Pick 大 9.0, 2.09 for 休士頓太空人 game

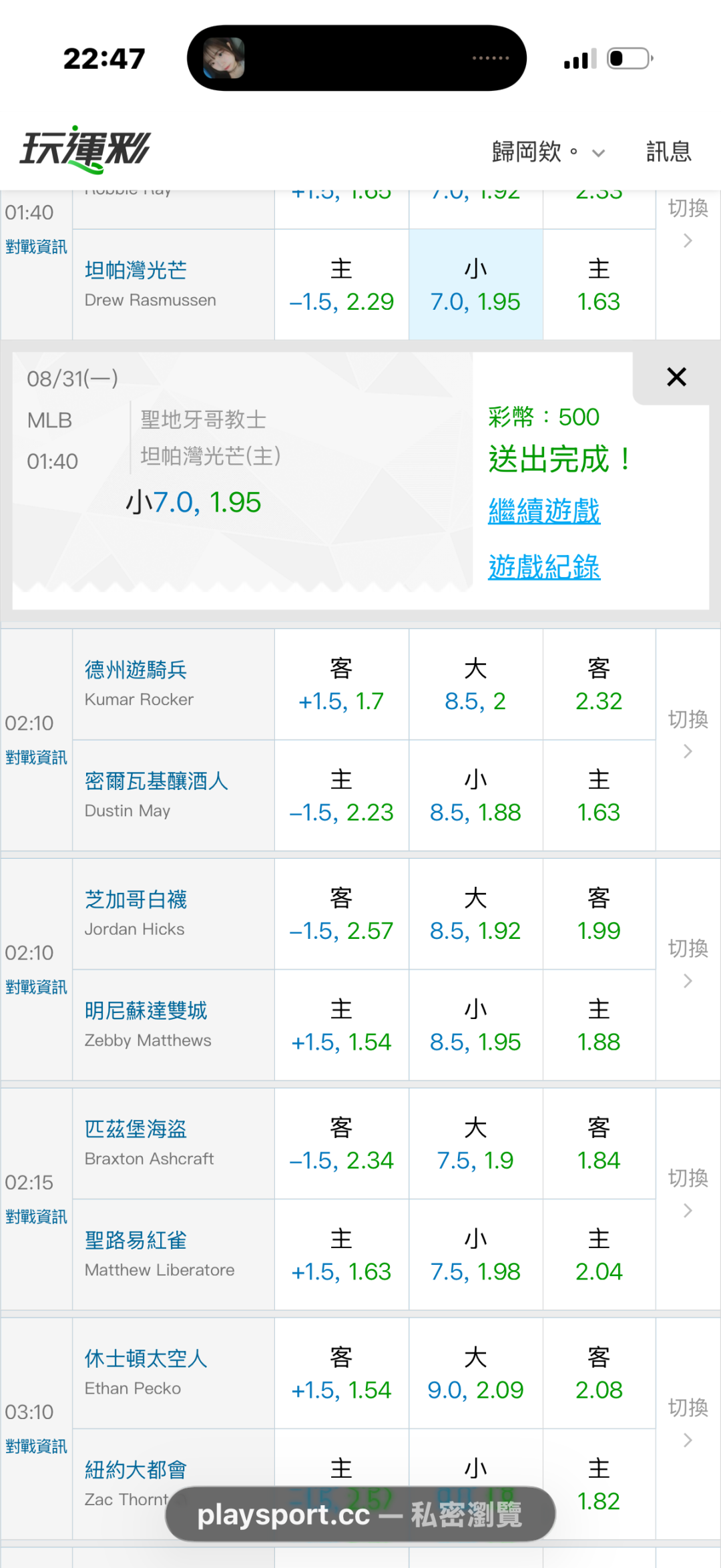pyautogui.click(x=475, y=1374)
